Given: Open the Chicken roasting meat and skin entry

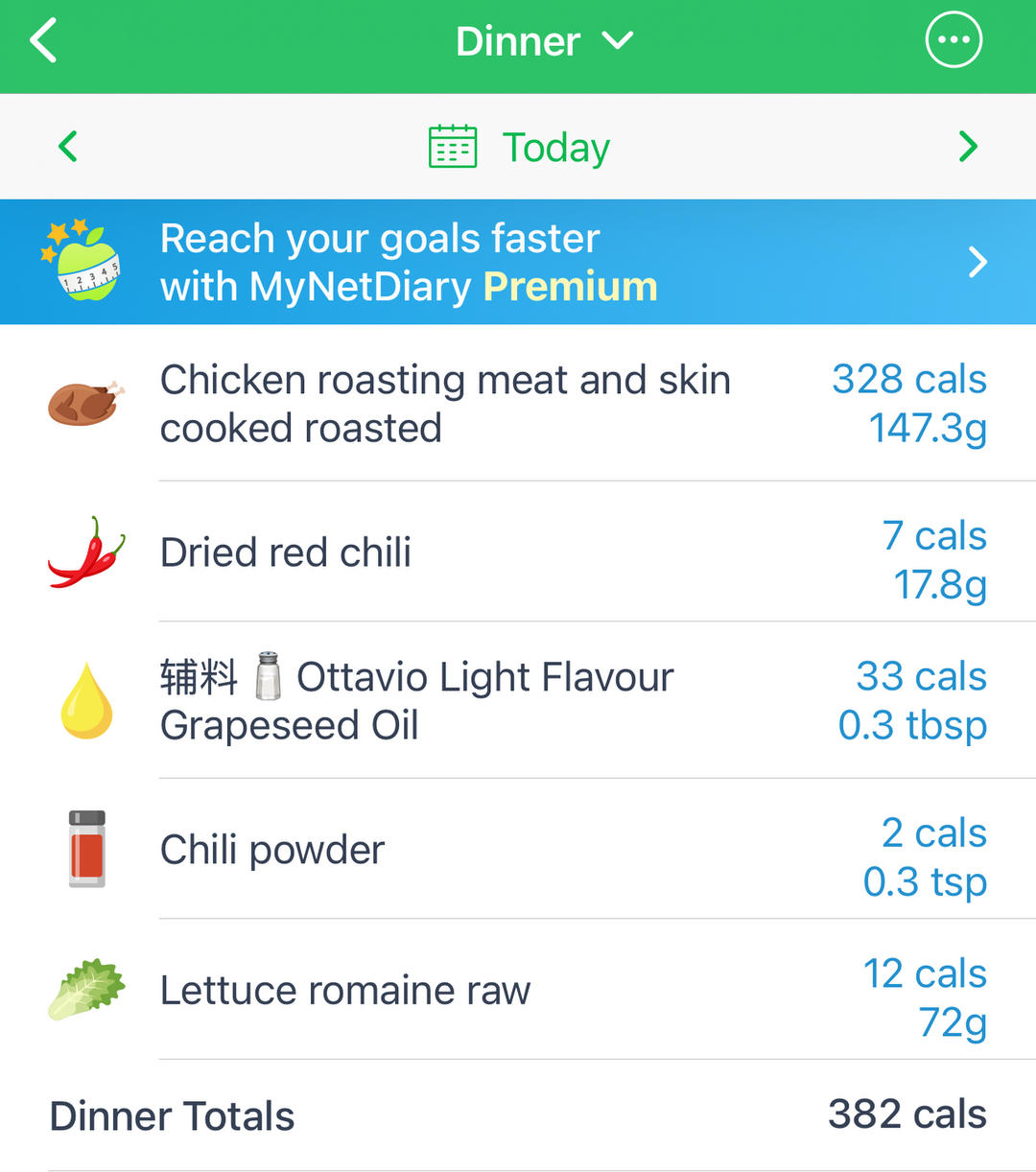Looking at the screenshot, I should point(518,404).
